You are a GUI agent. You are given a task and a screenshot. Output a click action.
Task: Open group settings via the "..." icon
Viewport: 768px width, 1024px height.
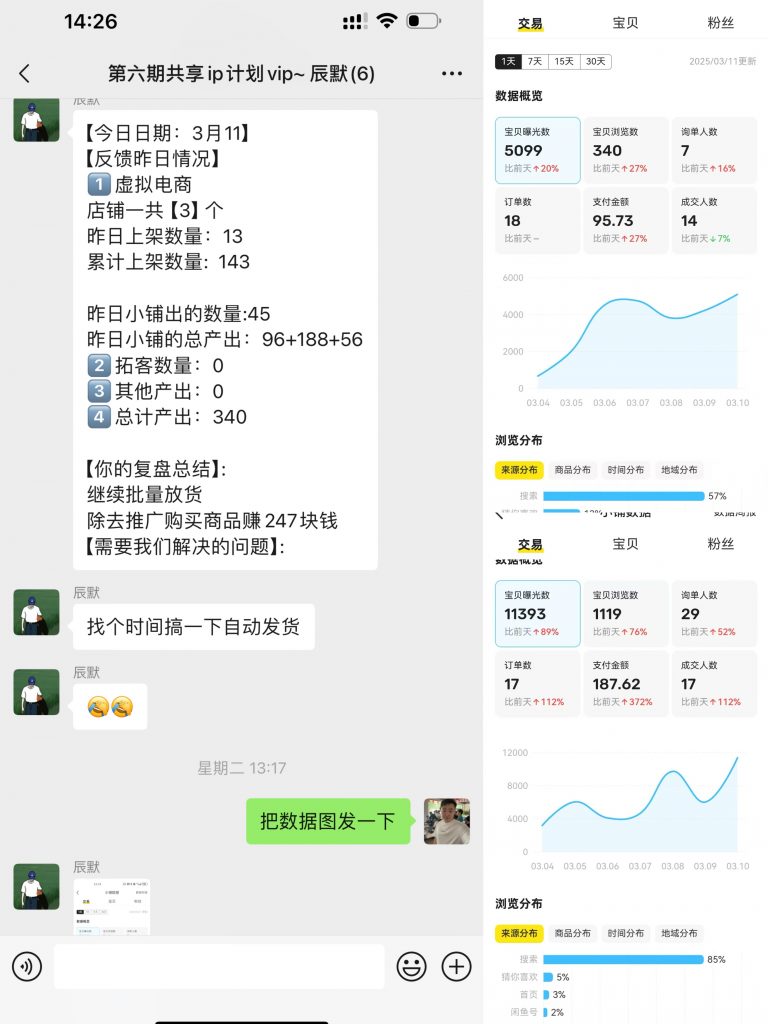point(452,73)
